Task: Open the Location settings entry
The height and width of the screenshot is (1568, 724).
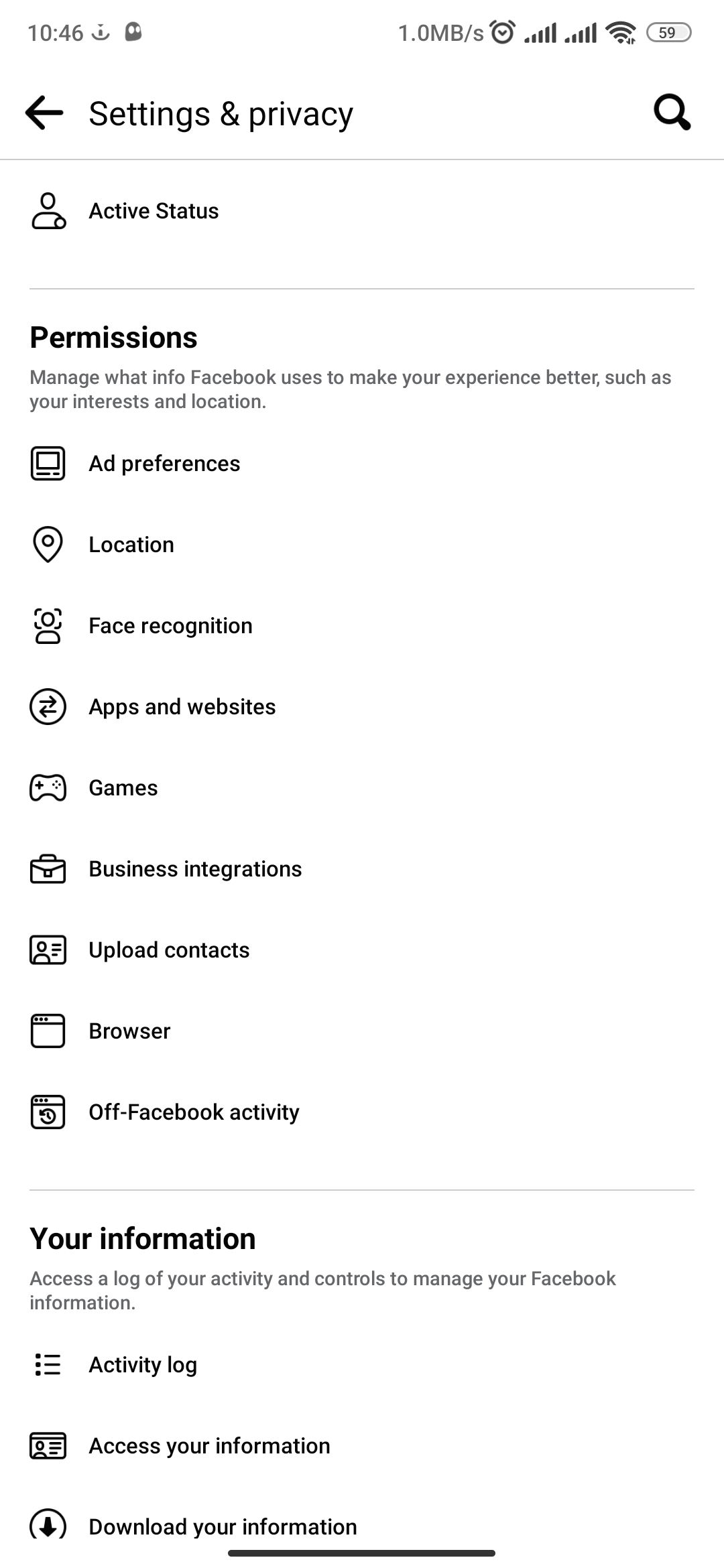Action: point(131,544)
